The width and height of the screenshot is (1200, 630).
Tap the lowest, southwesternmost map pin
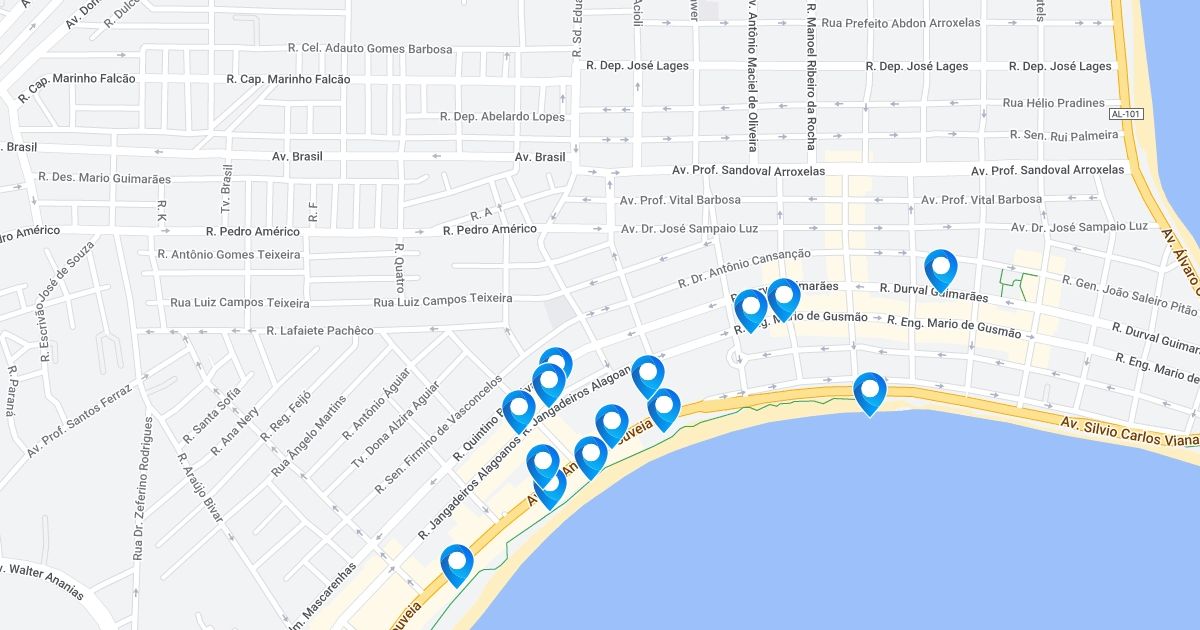[457, 564]
